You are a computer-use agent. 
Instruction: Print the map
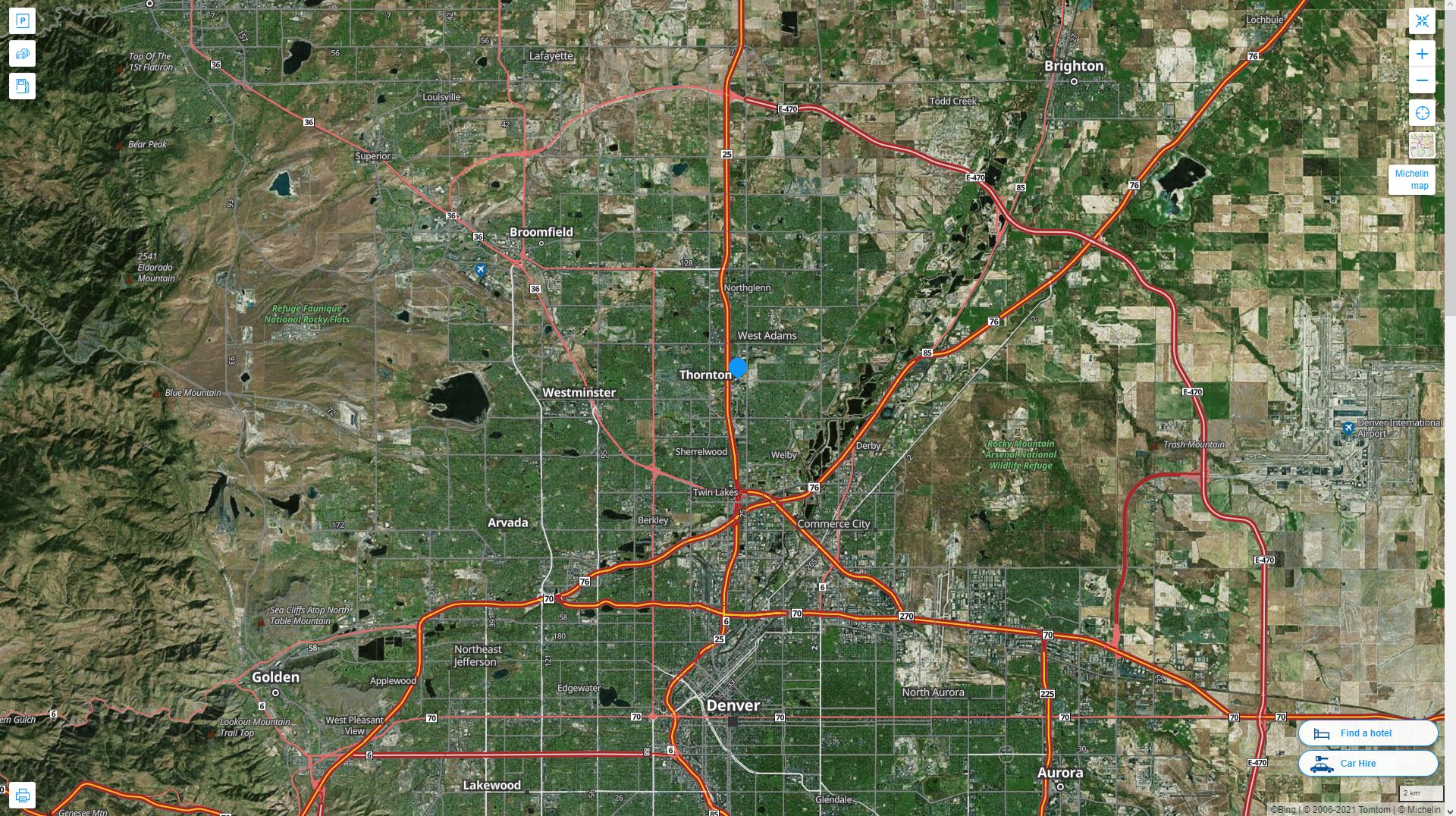coord(22,796)
